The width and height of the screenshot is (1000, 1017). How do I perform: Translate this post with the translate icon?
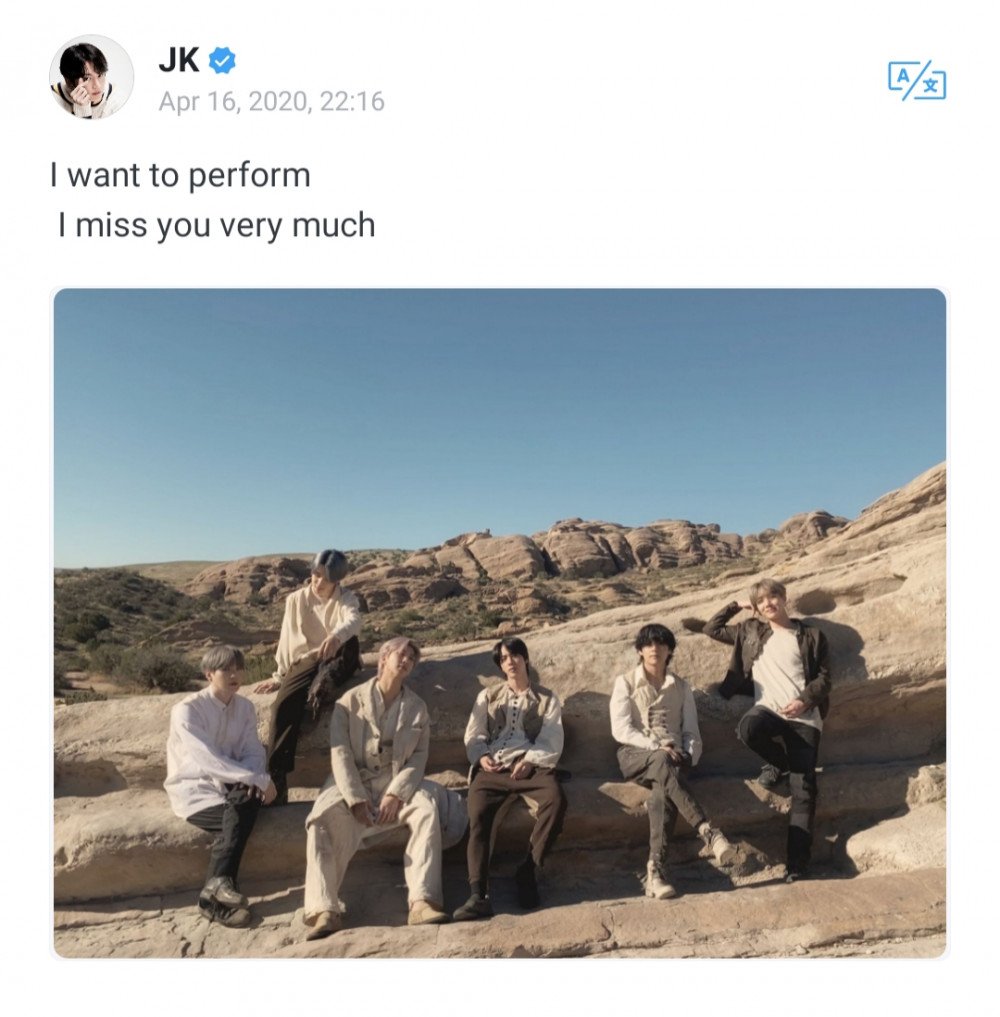(x=916, y=80)
